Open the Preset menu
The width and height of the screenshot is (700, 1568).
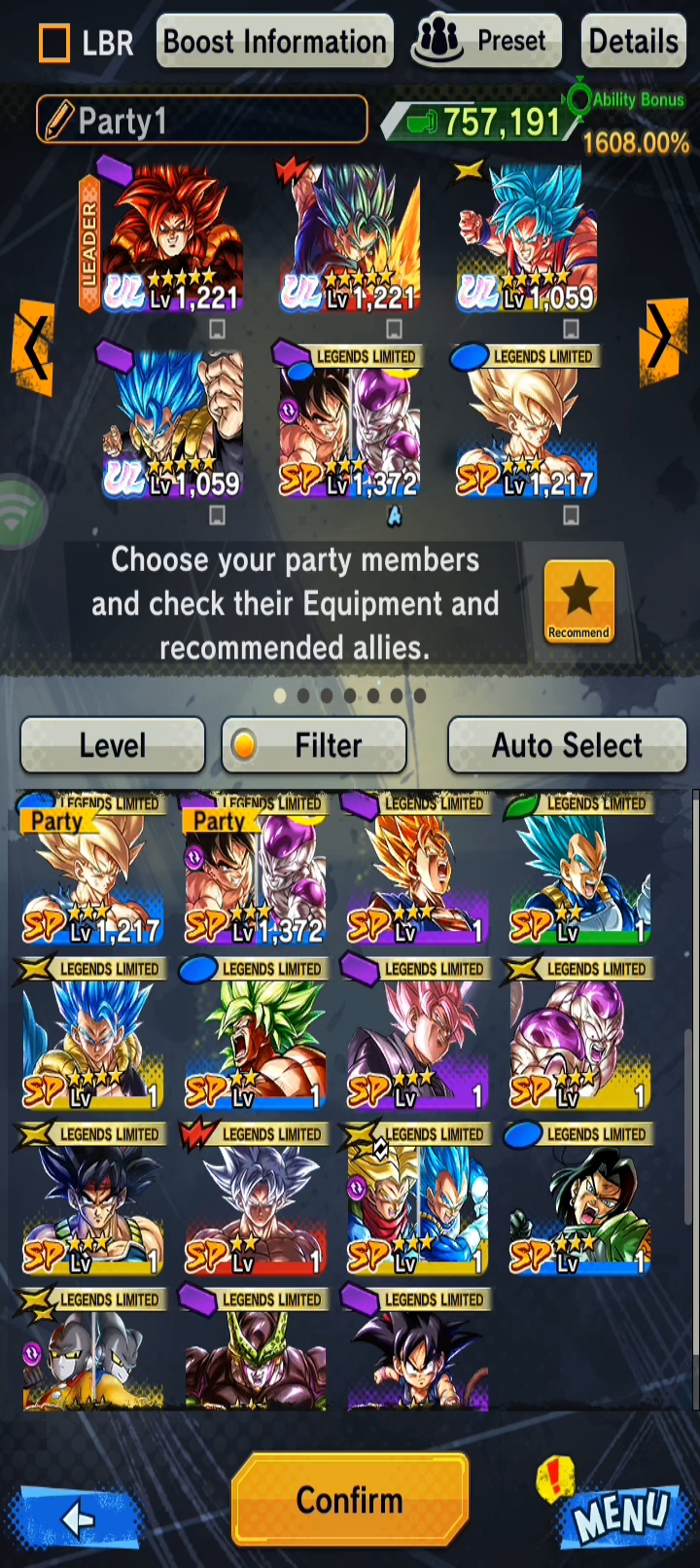pos(485,42)
